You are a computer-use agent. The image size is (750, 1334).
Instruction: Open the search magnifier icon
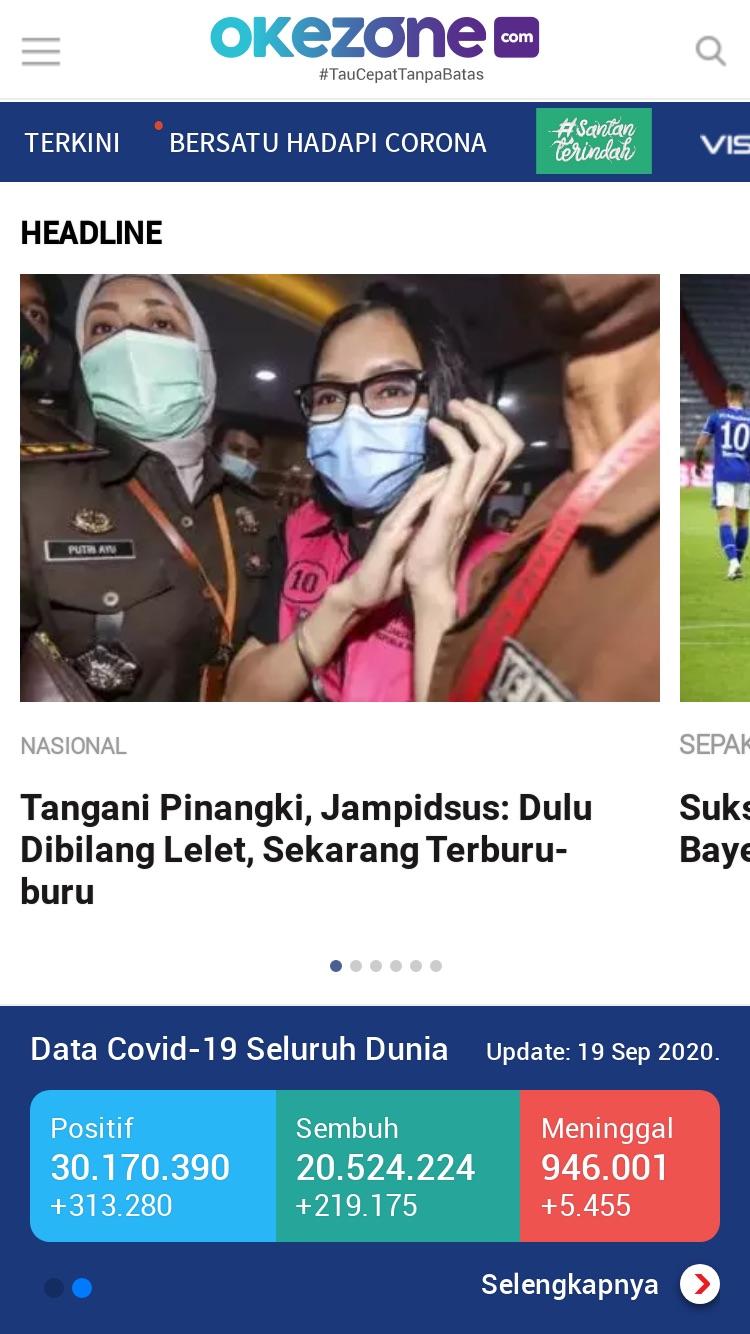click(710, 51)
